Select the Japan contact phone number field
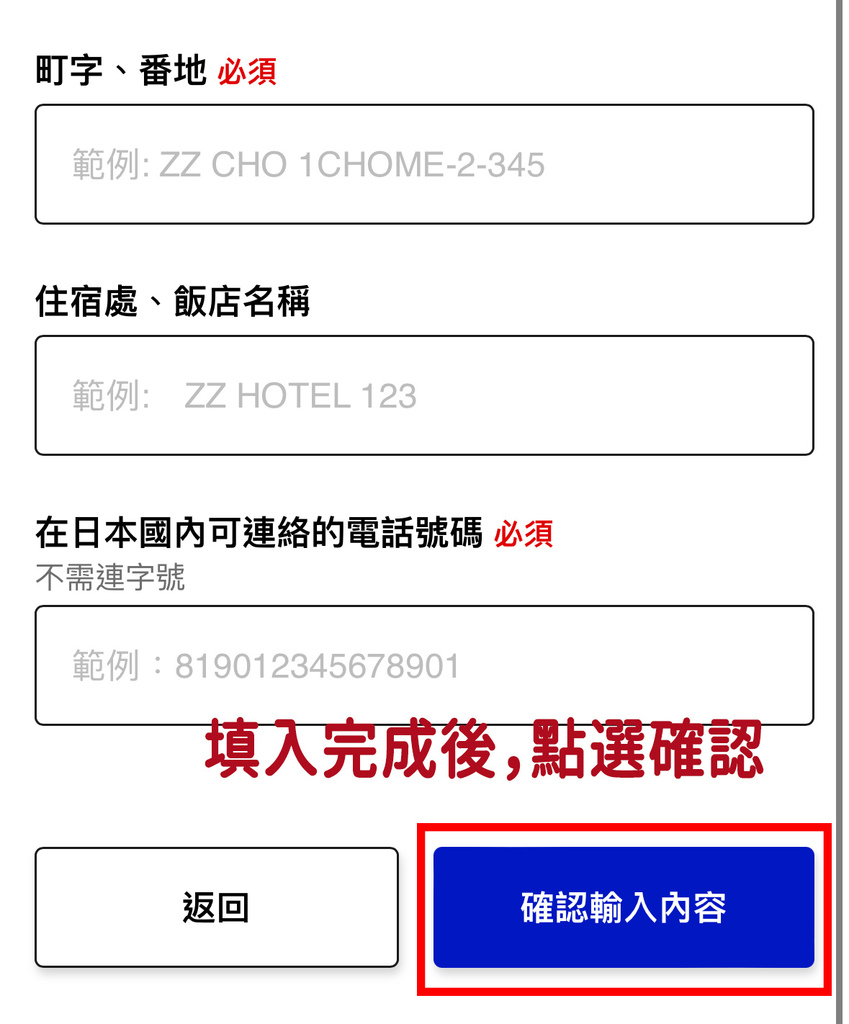 (x=424, y=665)
